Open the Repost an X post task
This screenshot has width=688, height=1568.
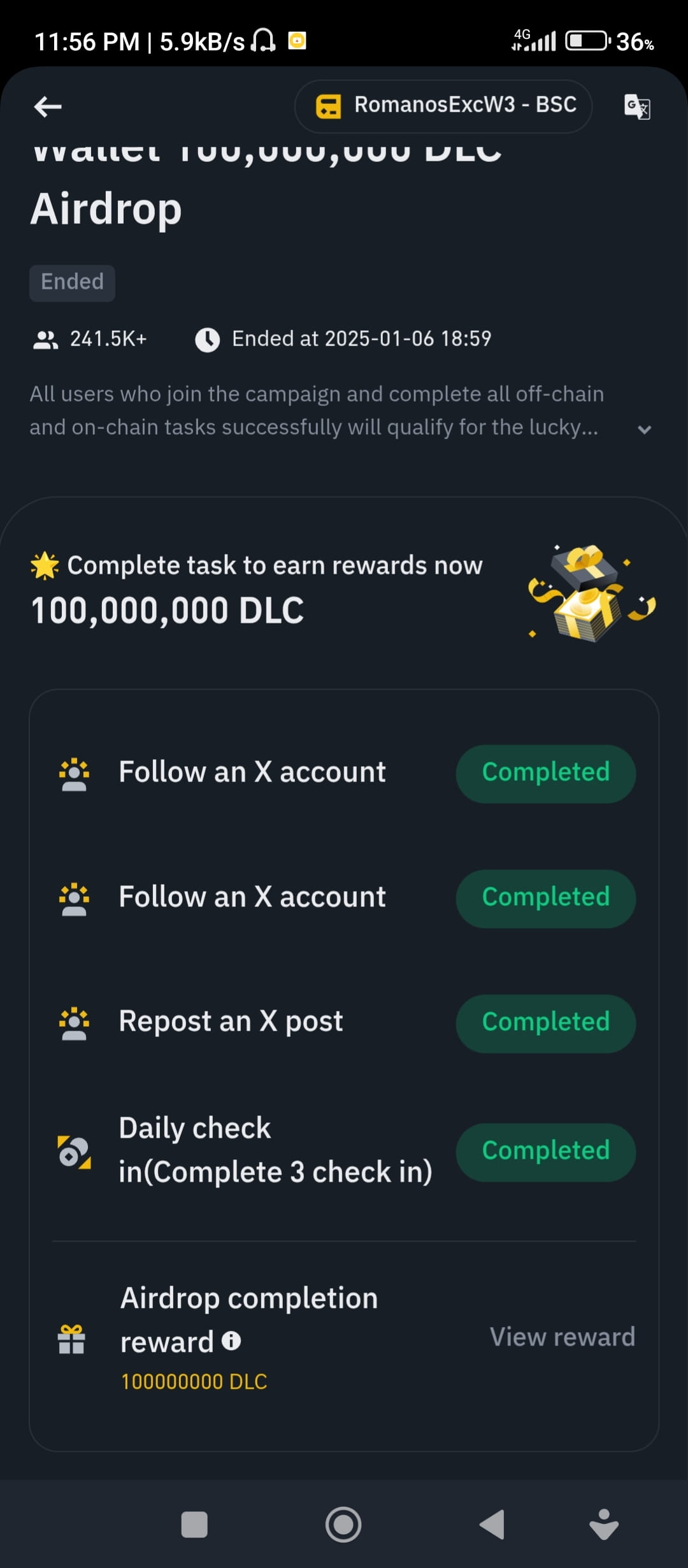click(231, 1022)
